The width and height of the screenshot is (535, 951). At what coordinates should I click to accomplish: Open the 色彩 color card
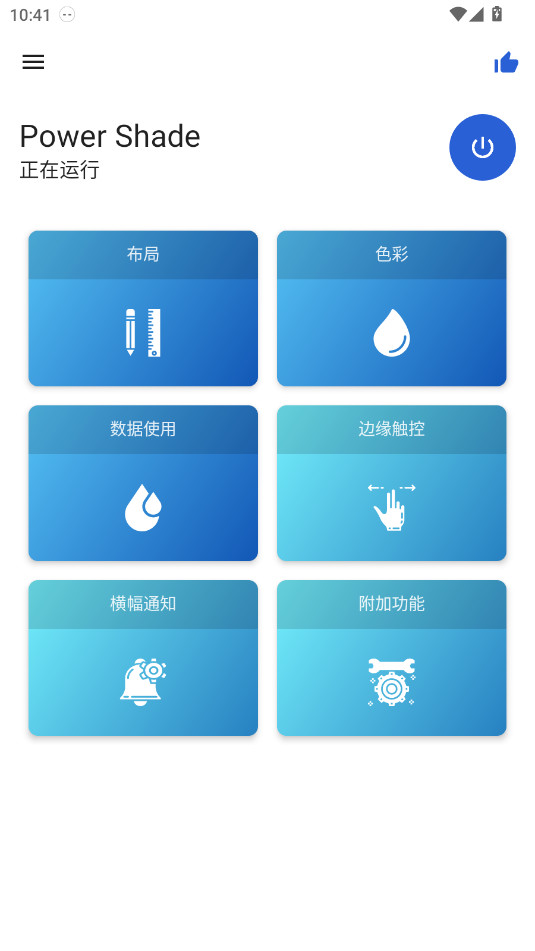click(392, 308)
